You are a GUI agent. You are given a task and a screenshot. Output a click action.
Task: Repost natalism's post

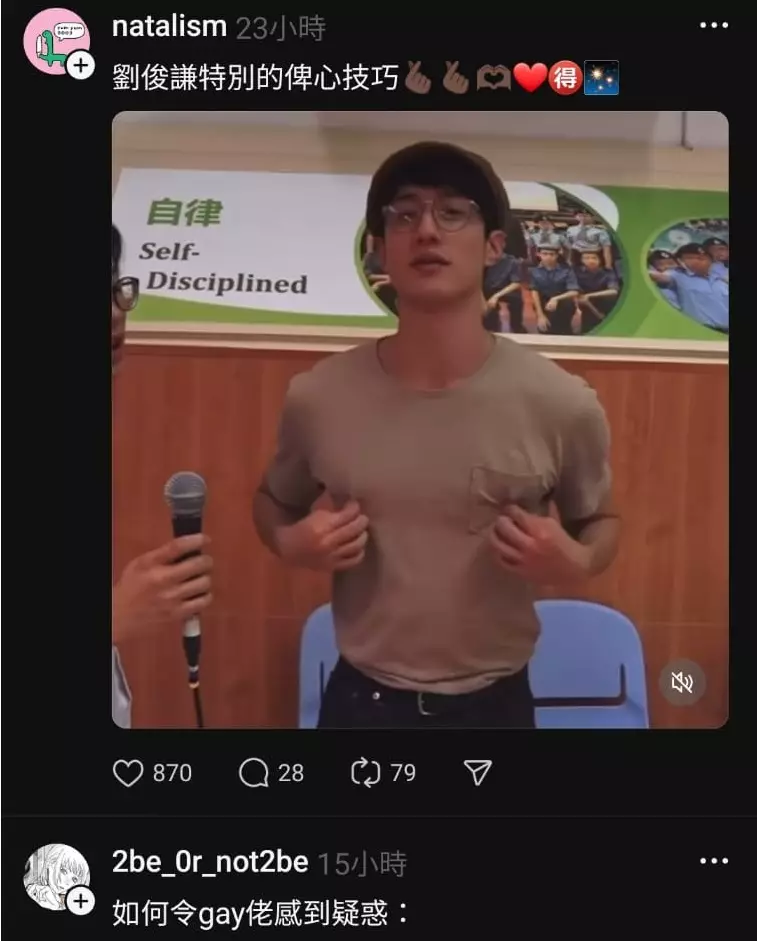pos(365,773)
